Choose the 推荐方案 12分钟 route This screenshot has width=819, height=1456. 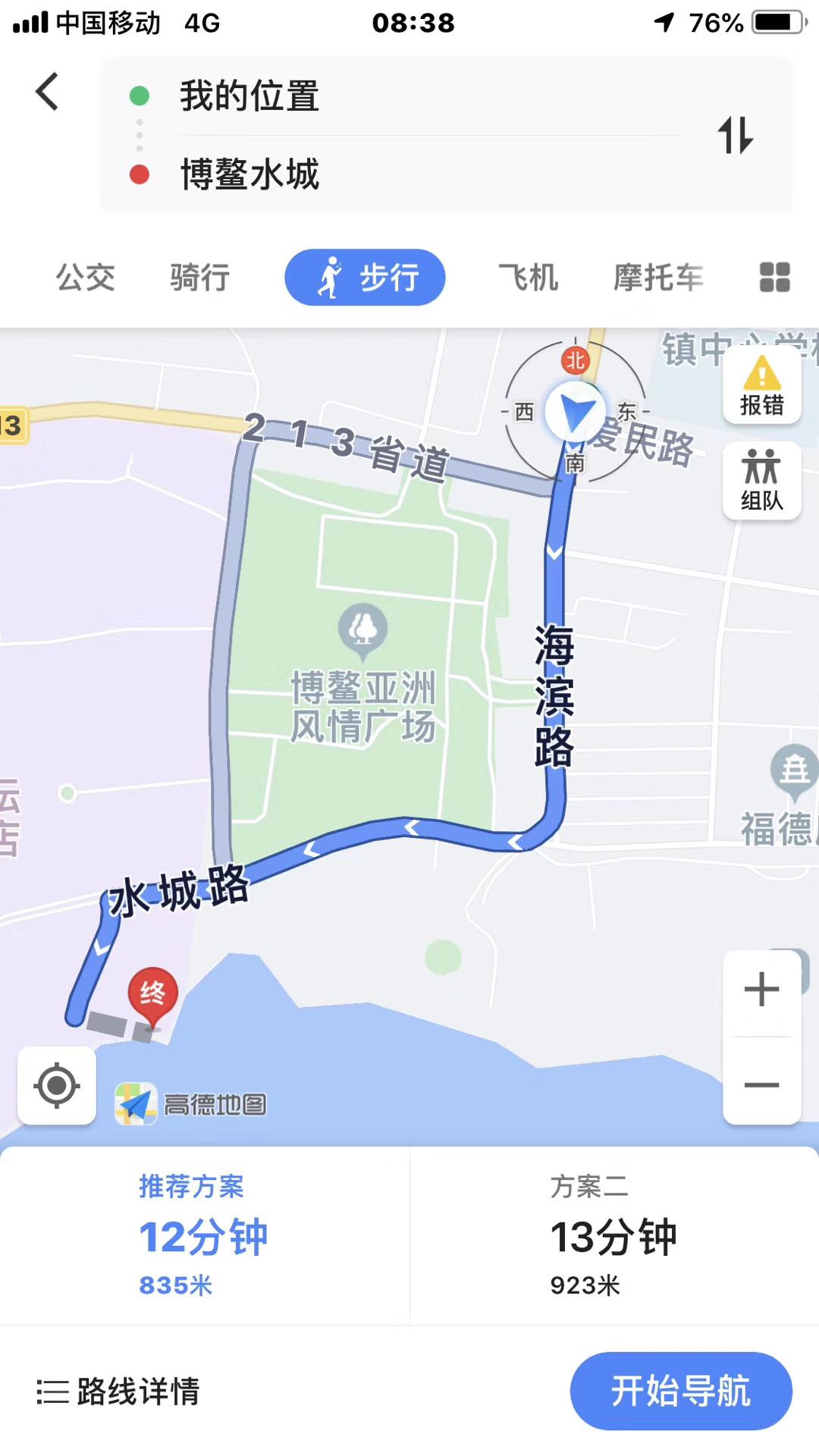coord(205,1235)
